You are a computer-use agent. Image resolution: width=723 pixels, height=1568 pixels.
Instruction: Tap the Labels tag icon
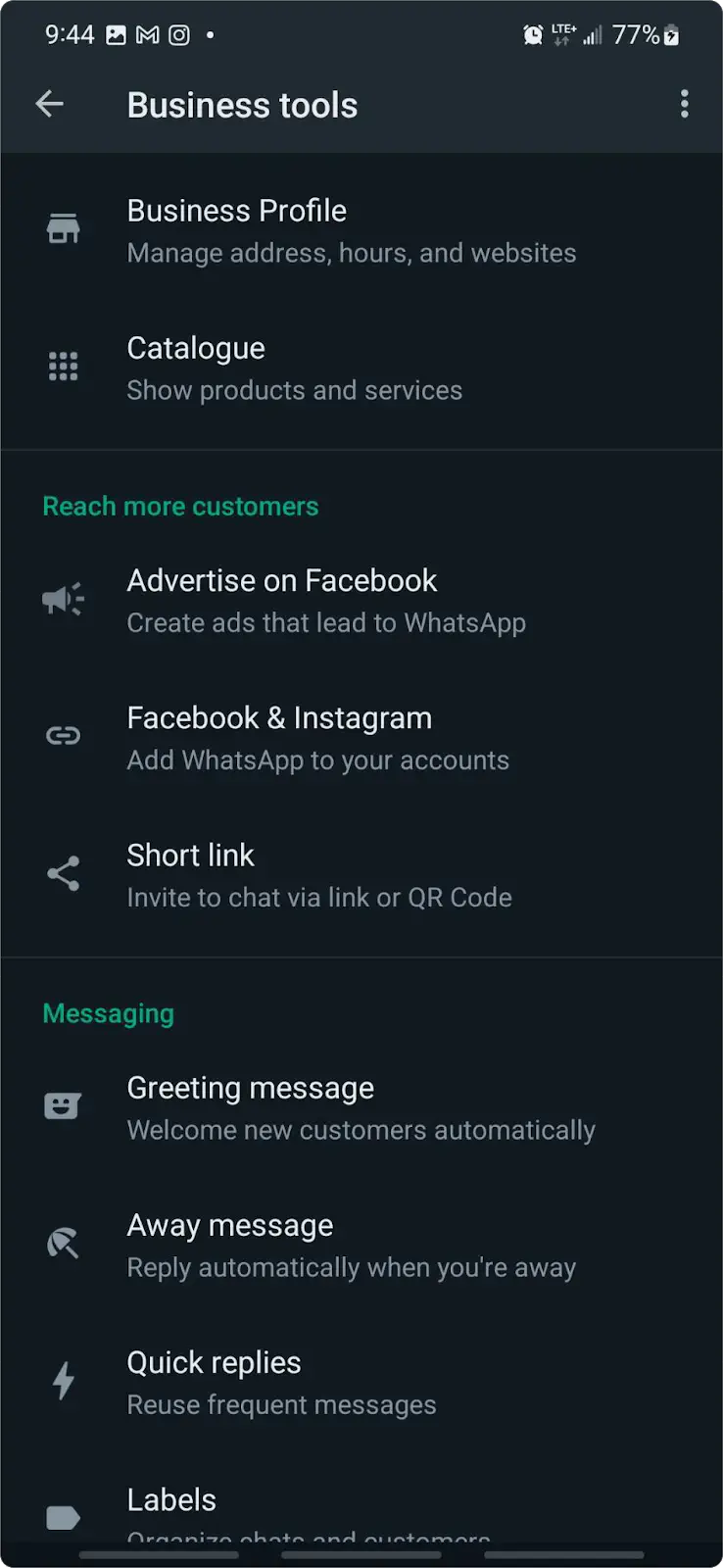pyautogui.click(x=63, y=1514)
